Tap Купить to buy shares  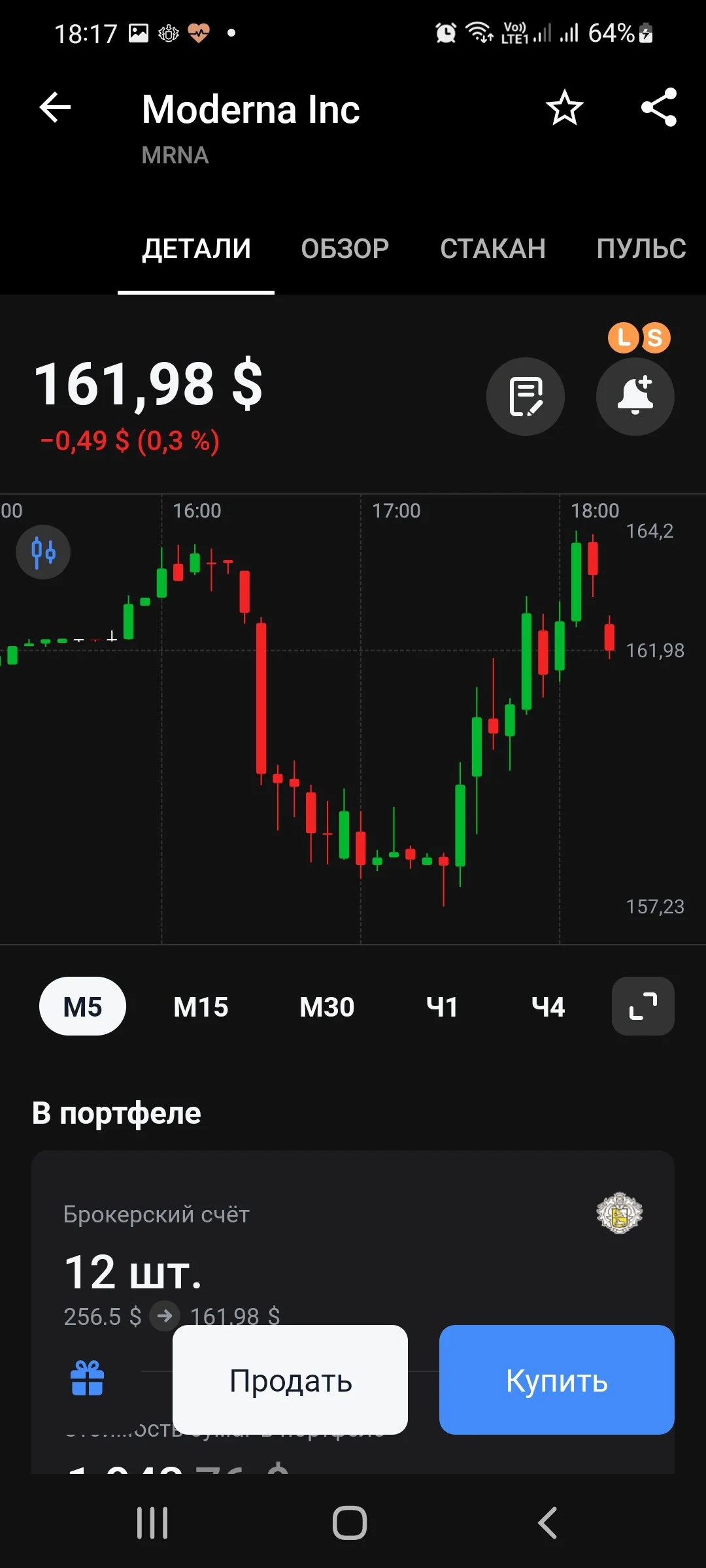pos(557,1380)
